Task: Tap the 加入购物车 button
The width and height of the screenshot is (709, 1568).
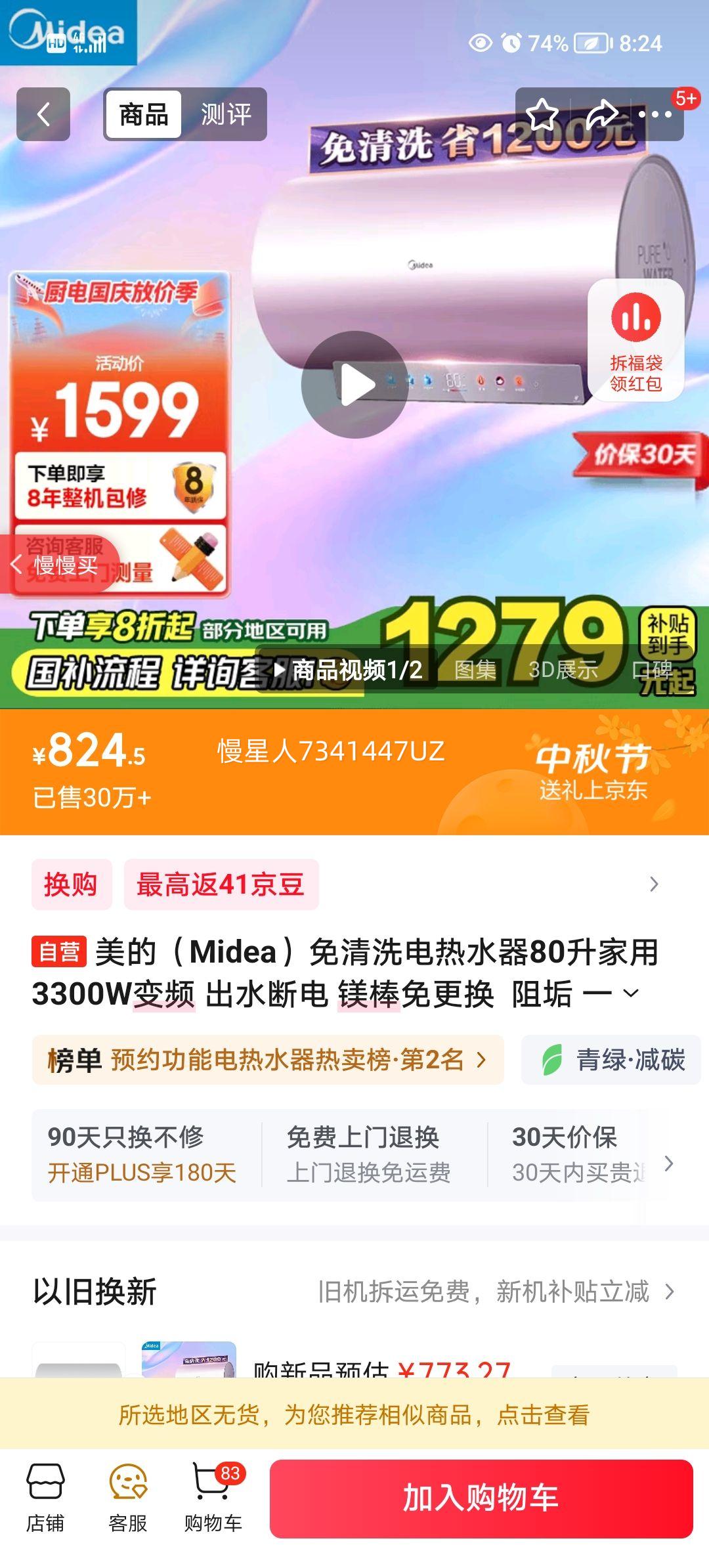Action: [481, 1498]
